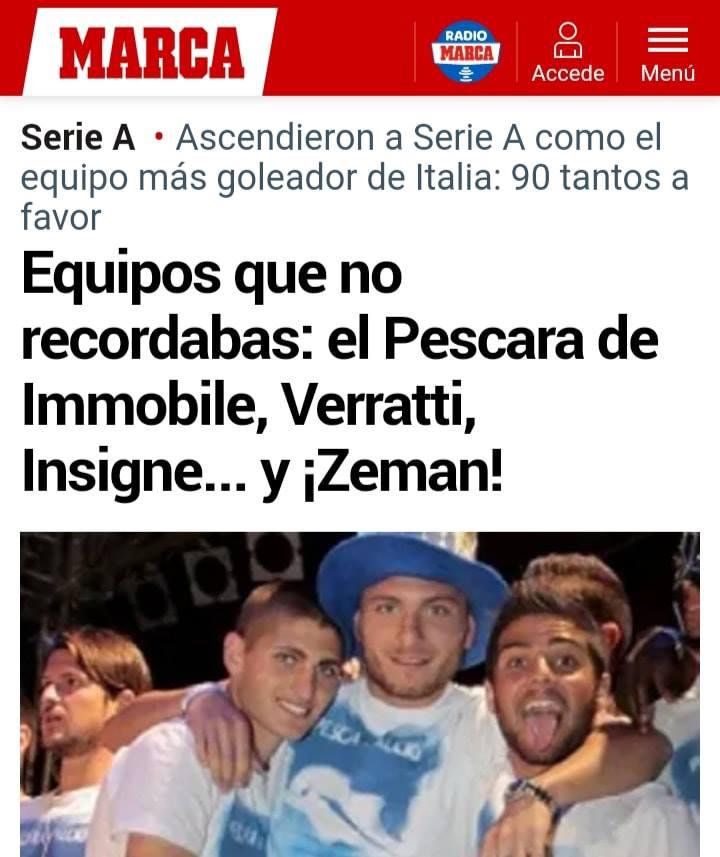Tap Accede to sign in
Viewport: 720px width, 857px height.
(x=567, y=53)
